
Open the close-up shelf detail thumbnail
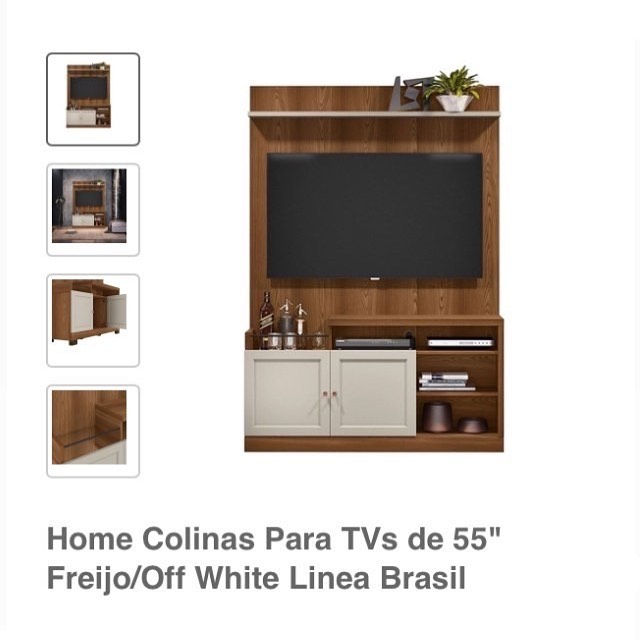coord(93,431)
